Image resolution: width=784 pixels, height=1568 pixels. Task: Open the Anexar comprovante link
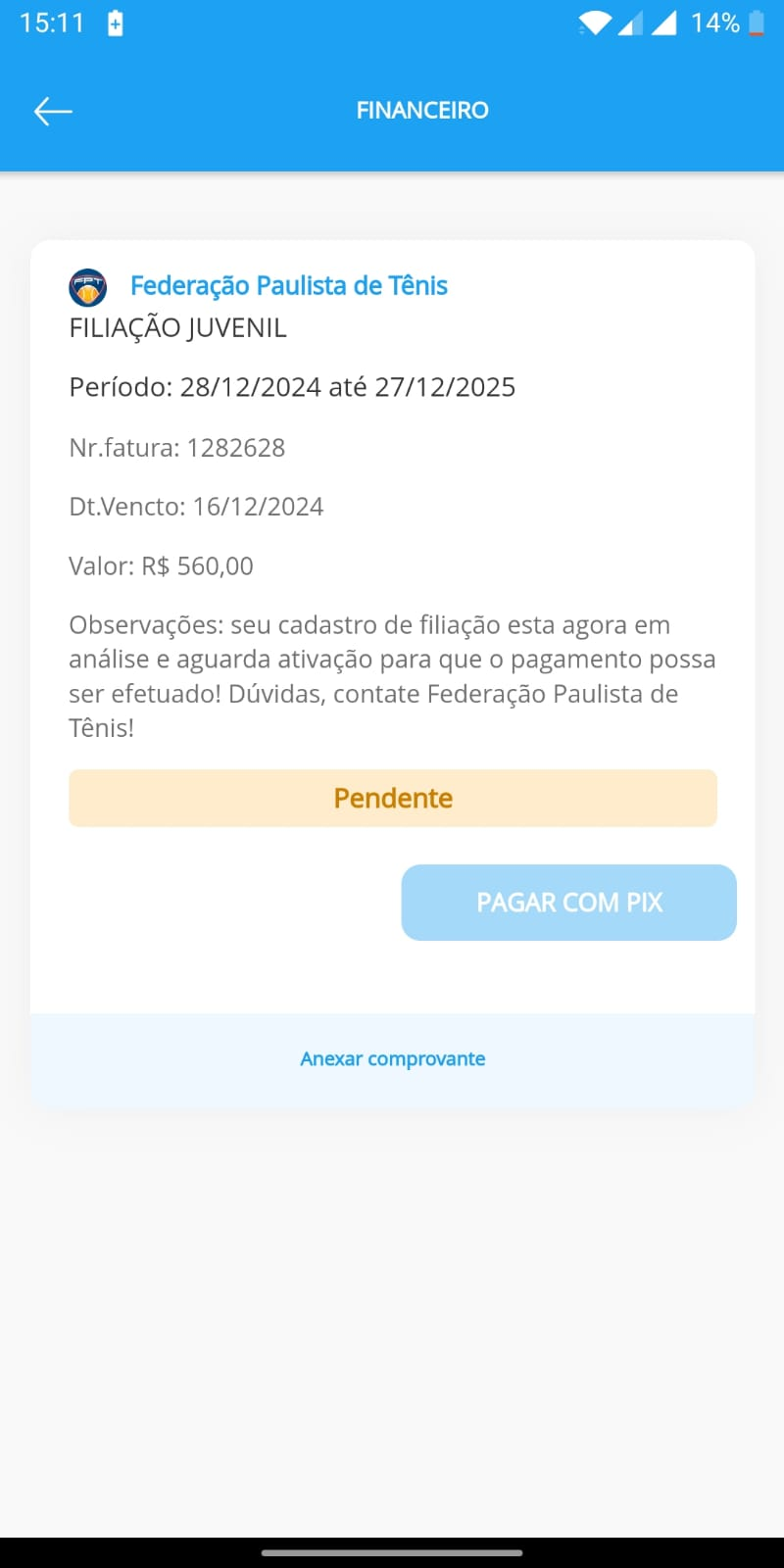point(392,1058)
